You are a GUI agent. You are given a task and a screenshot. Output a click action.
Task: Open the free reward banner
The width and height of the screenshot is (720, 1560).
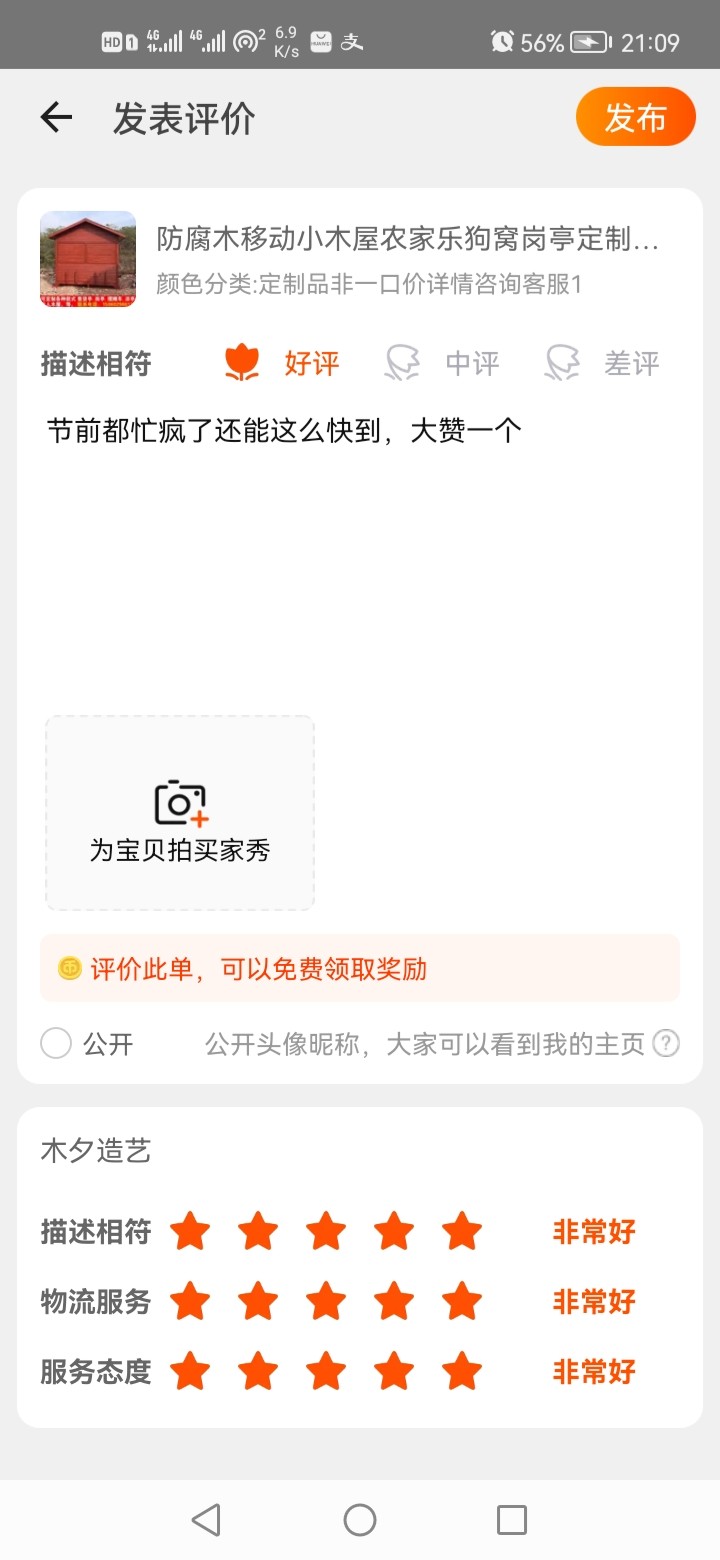360,968
